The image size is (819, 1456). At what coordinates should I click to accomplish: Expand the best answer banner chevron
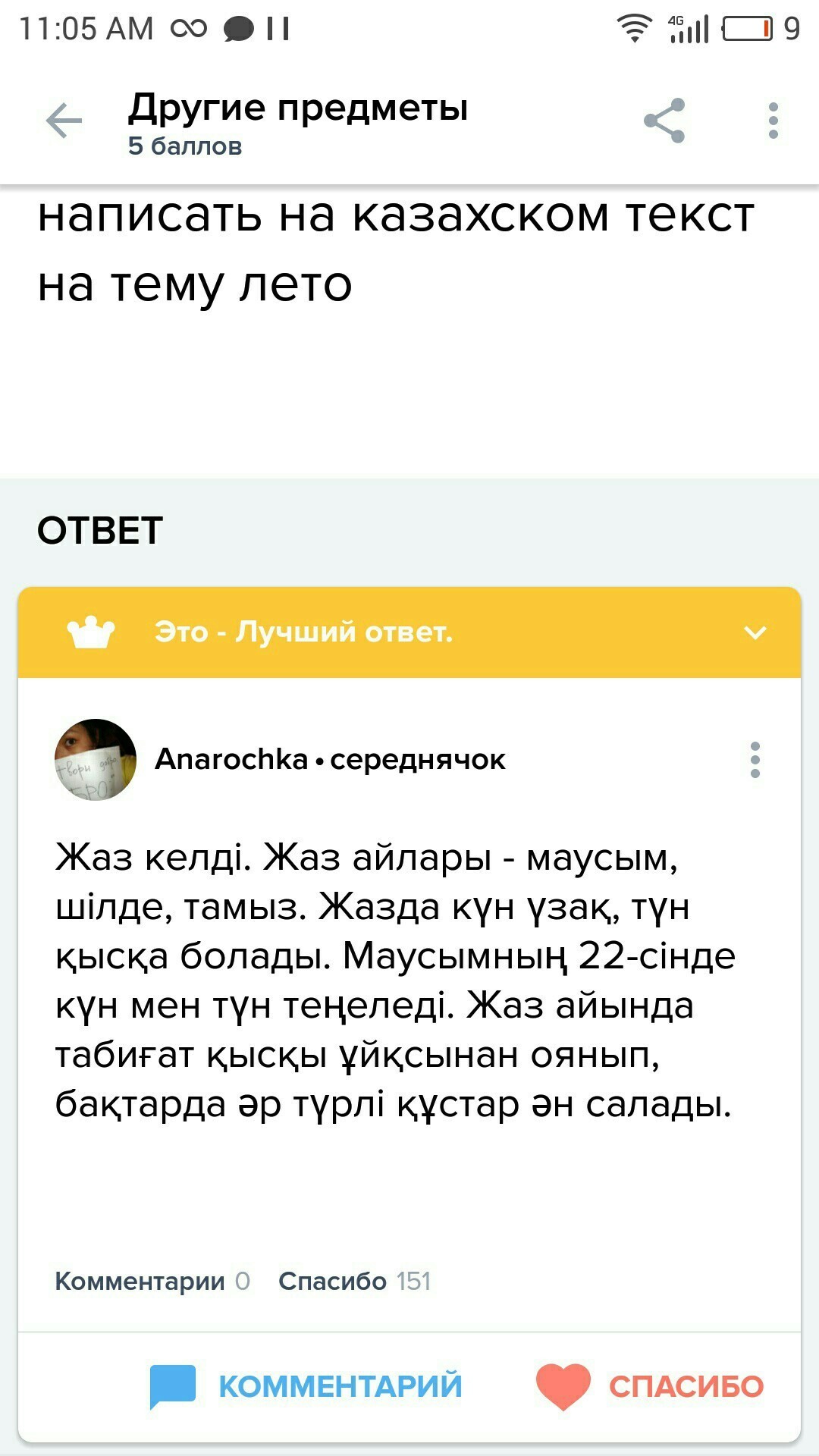click(x=755, y=632)
